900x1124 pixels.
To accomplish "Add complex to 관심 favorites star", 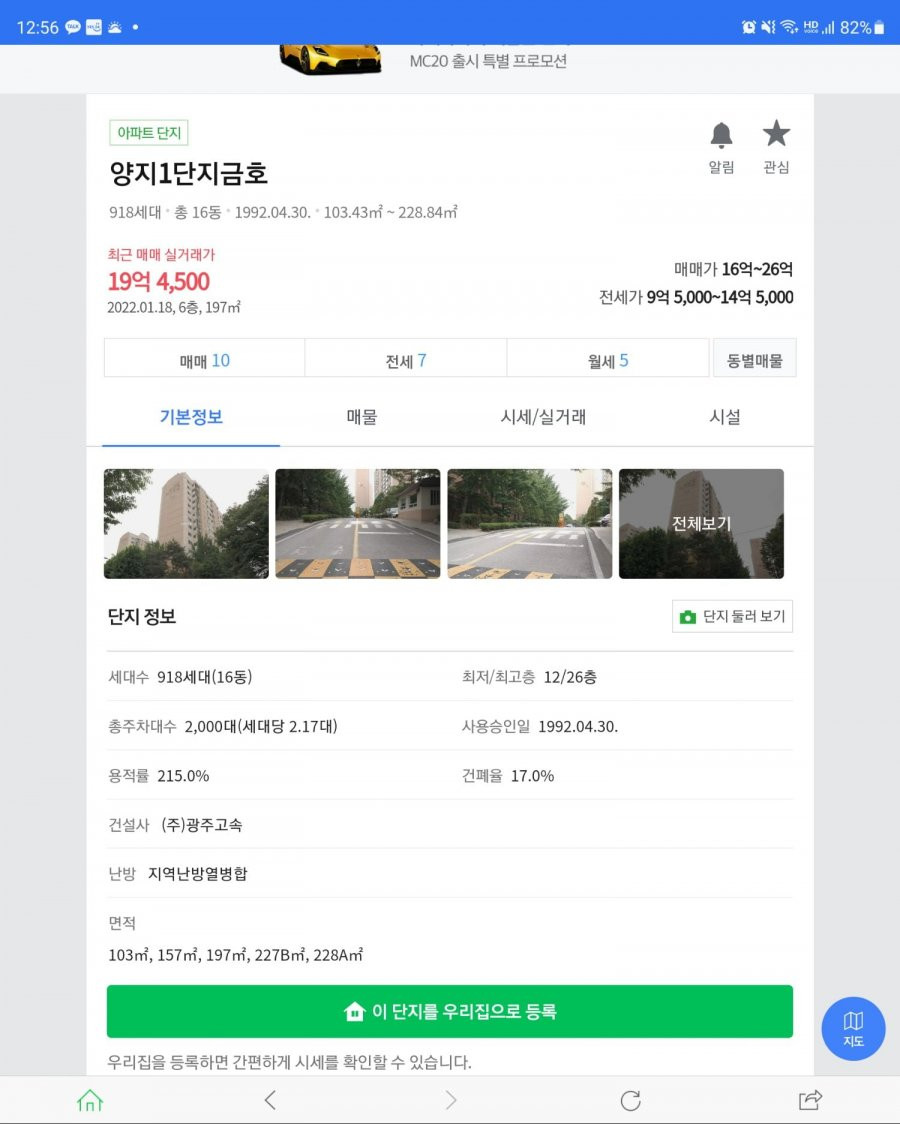I will click(x=776, y=146).
